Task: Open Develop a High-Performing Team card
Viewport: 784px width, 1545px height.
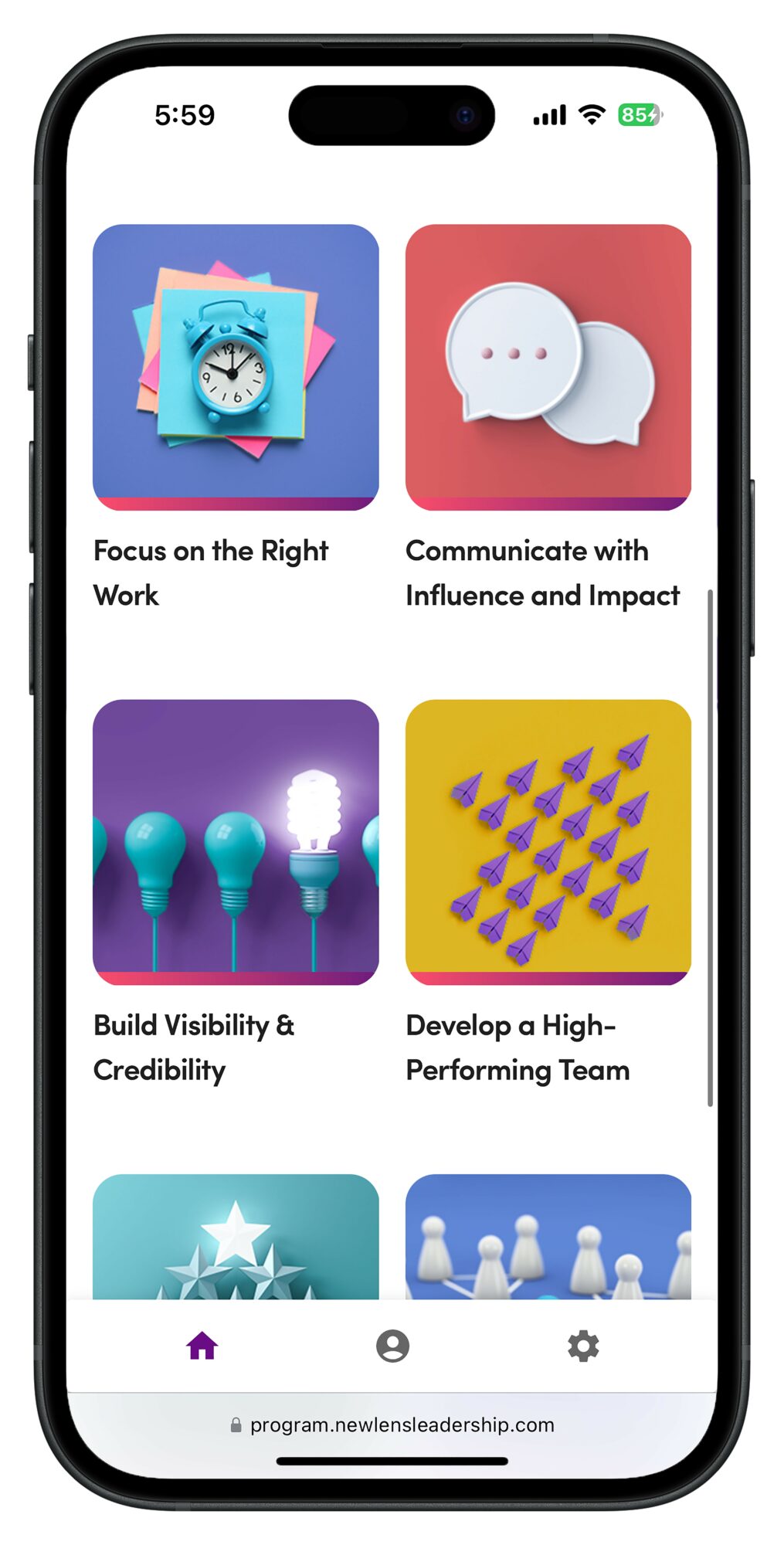Action: click(x=548, y=842)
